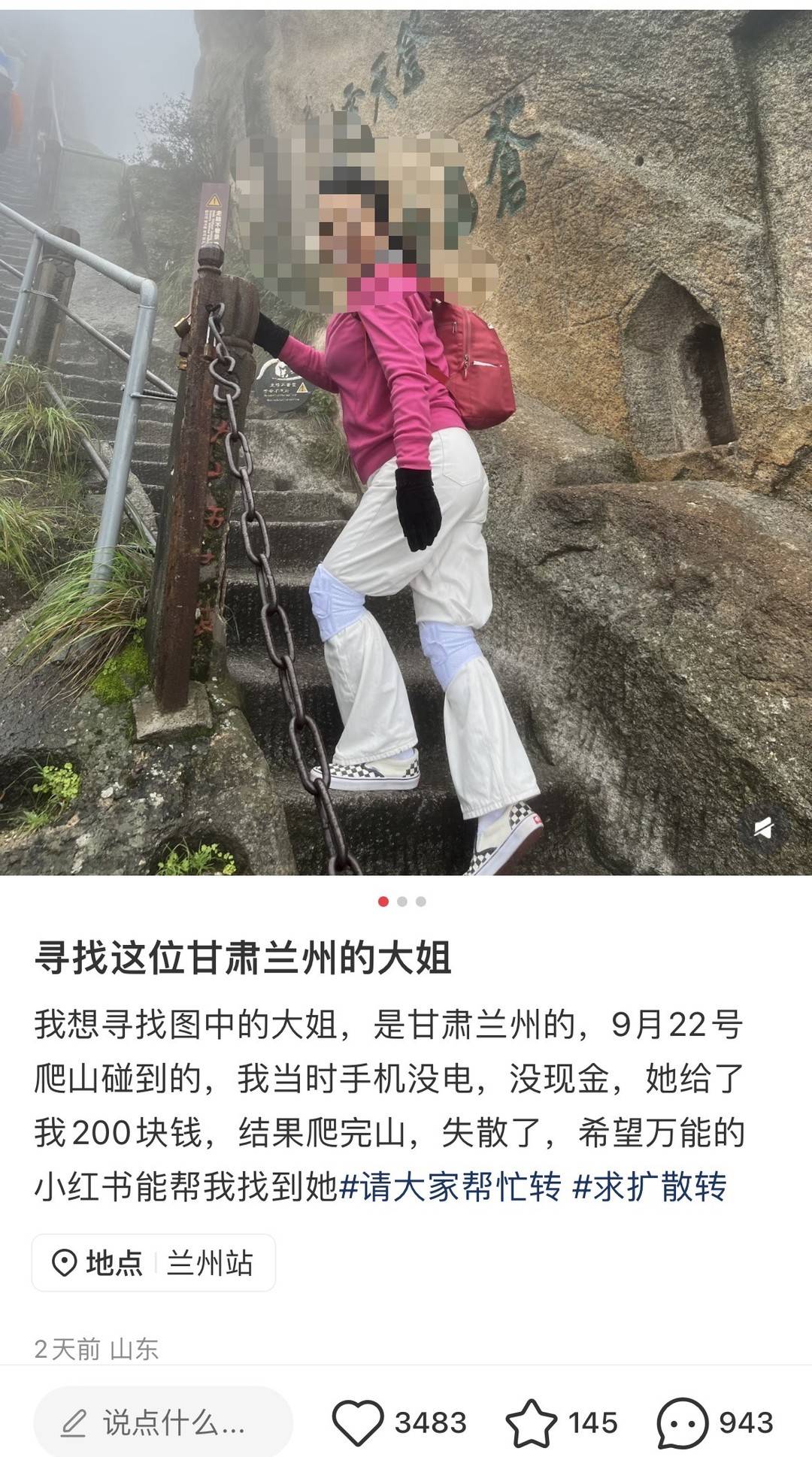Screen dimensions: 812x1457
Task: Like this post with the heart icon
Action: point(358,1422)
